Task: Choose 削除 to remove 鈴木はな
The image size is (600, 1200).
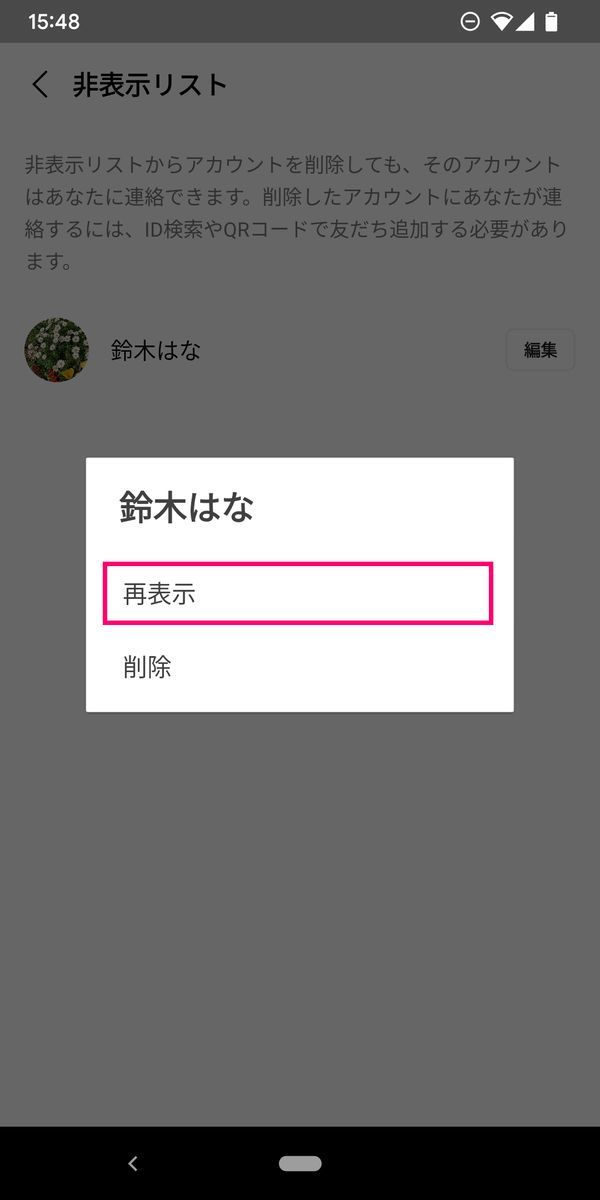Action: [299, 667]
